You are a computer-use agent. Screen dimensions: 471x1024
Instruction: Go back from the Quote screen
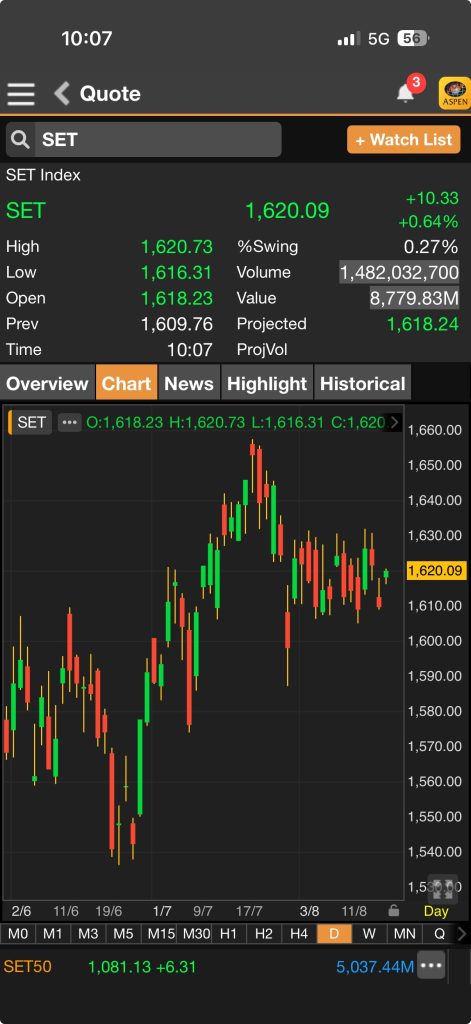62,93
